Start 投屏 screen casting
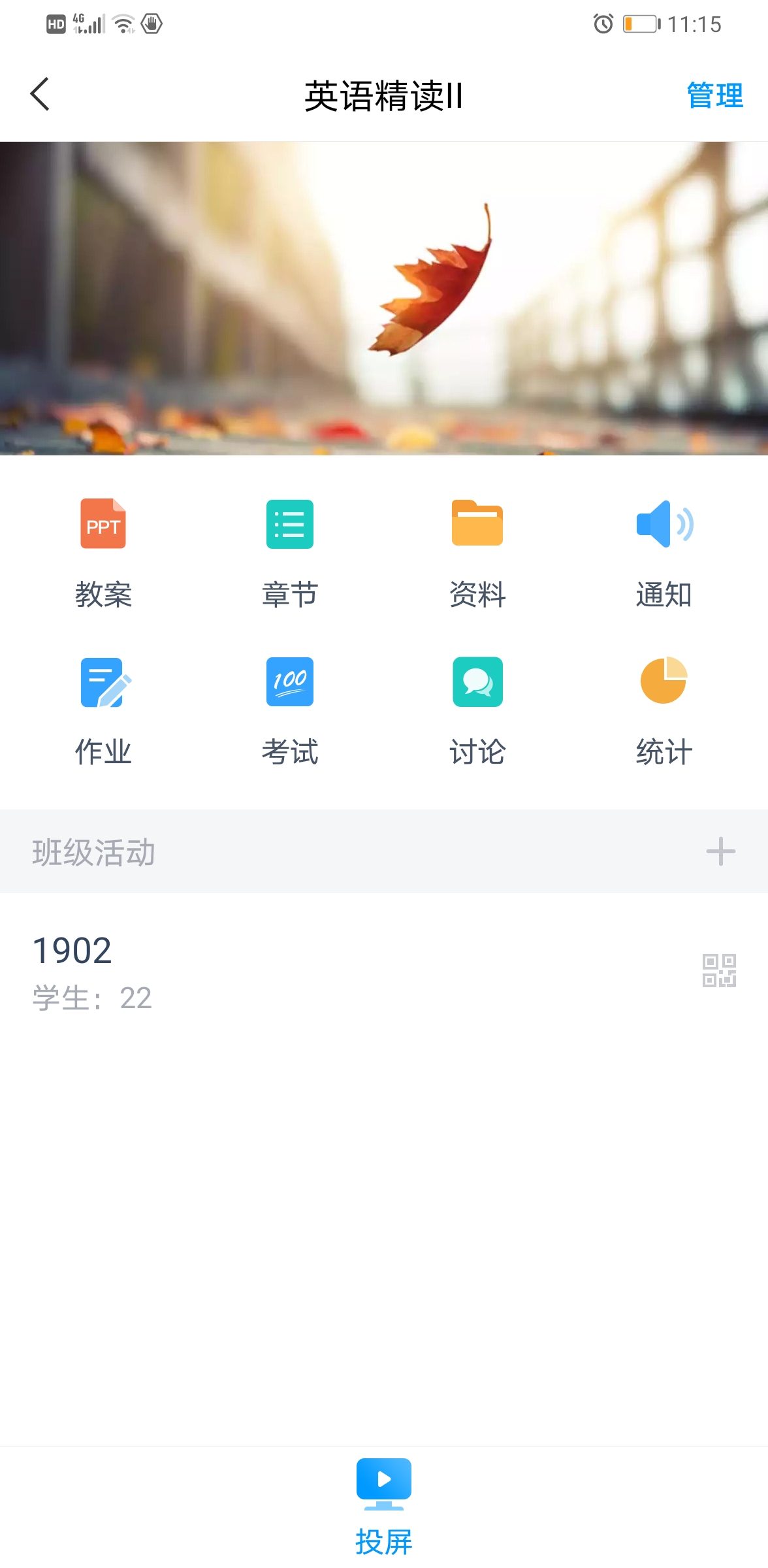This screenshot has height=1568, width=768. (384, 1507)
